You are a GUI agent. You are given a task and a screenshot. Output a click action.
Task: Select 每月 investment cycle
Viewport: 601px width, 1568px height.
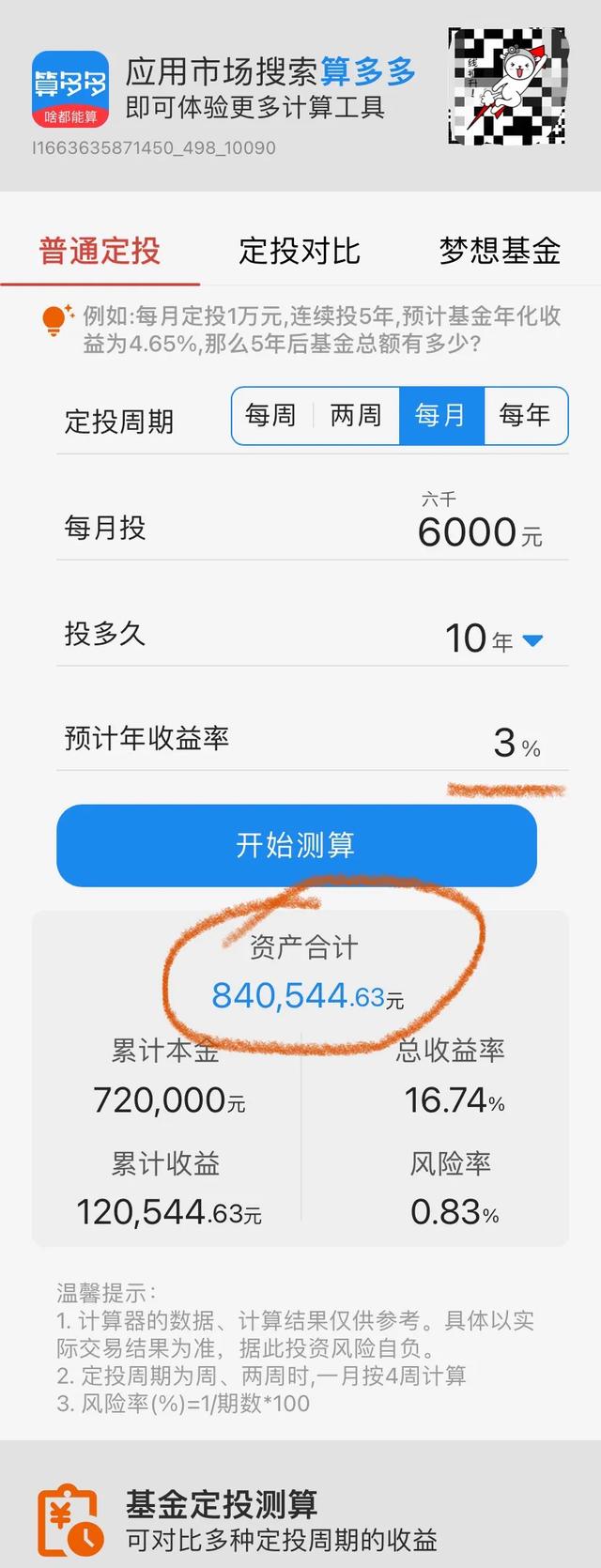(x=440, y=415)
